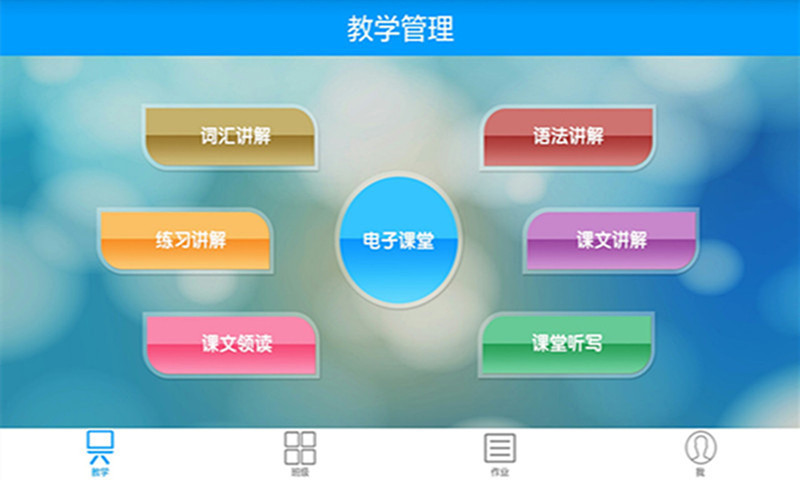The height and width of the screenshot is (480, 800).
Task: Open 课文讲解 text explanation
Action: click(x=611, y=240)
